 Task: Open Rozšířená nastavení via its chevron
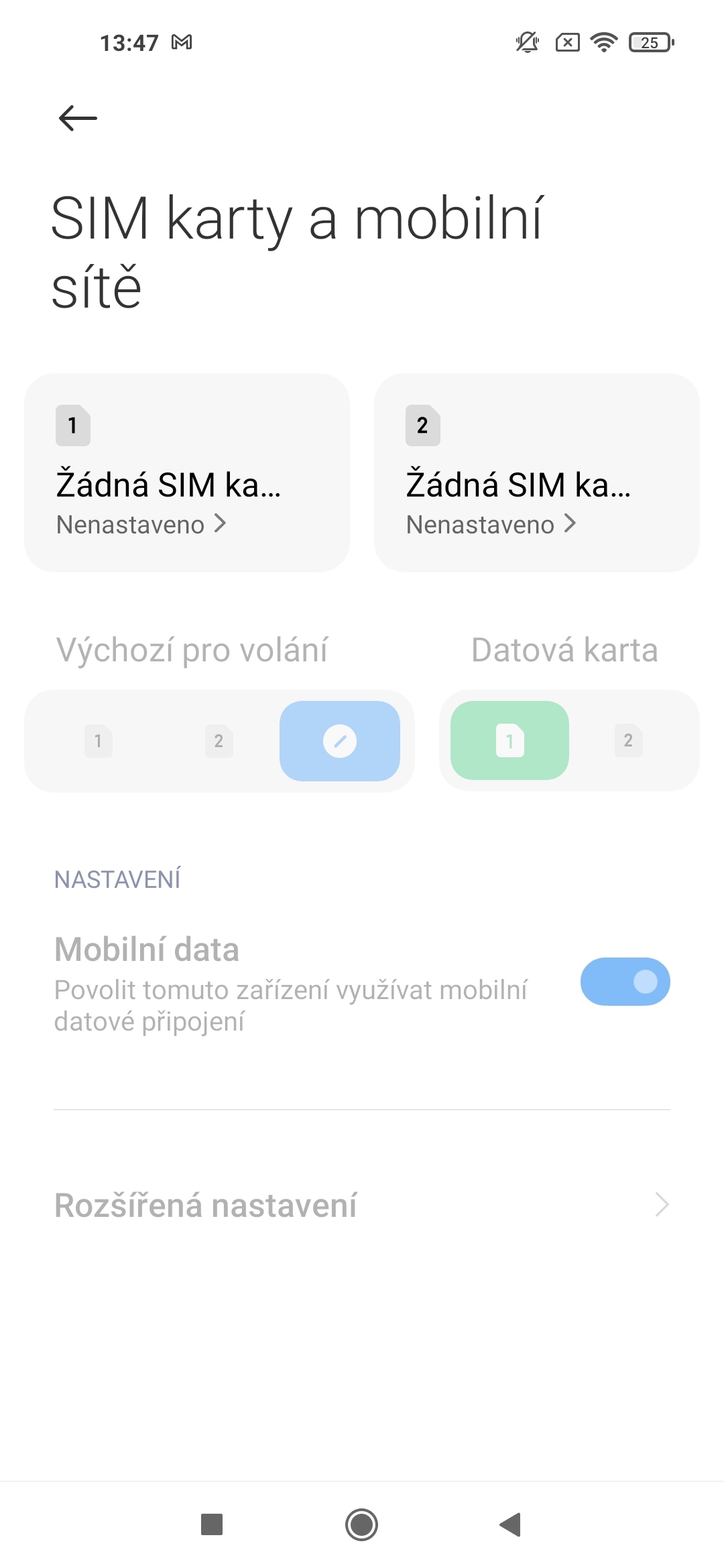point(660,1205)
